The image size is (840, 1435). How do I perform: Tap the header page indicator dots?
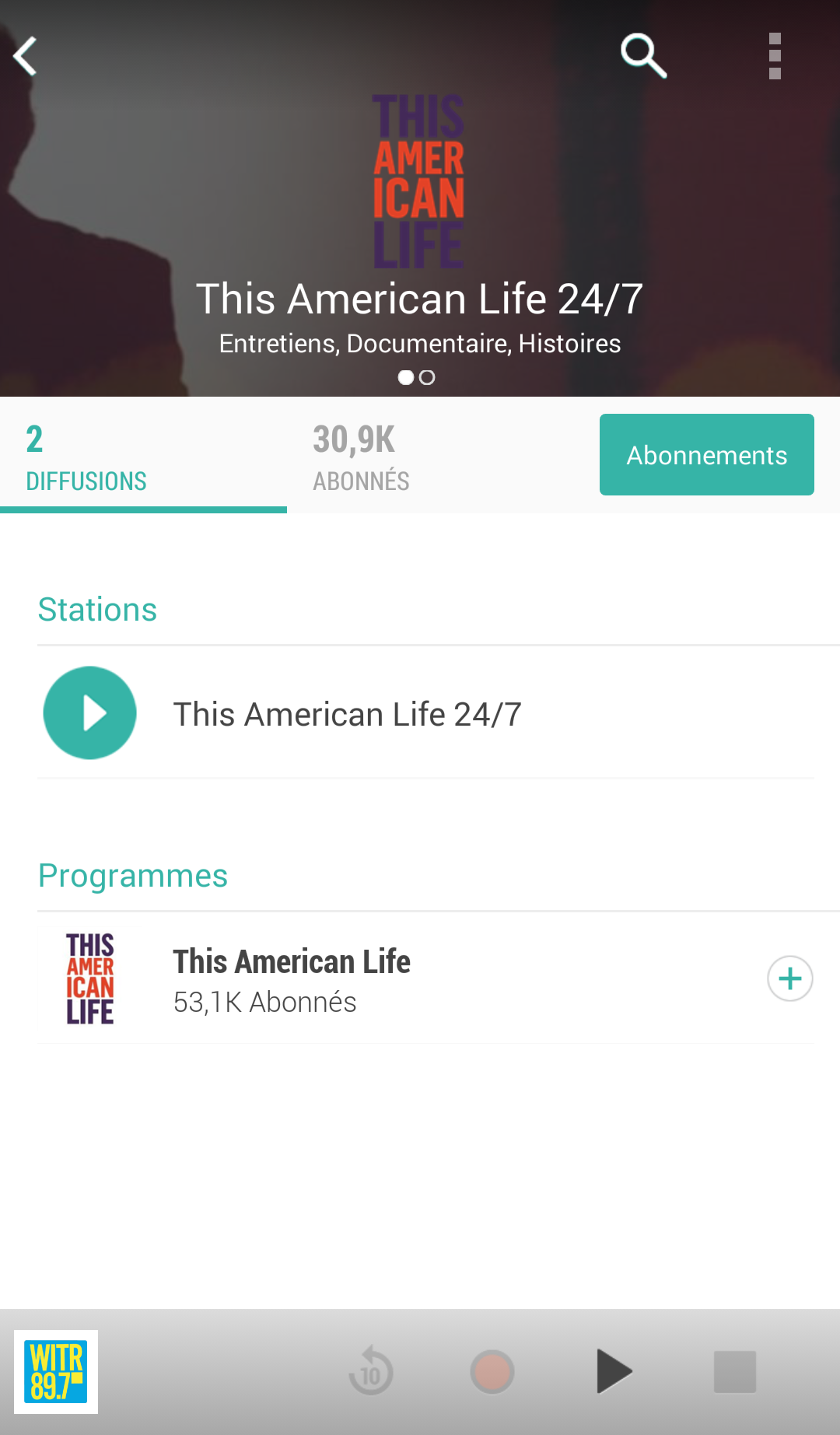pyautogui.click(x=416, y=377)
